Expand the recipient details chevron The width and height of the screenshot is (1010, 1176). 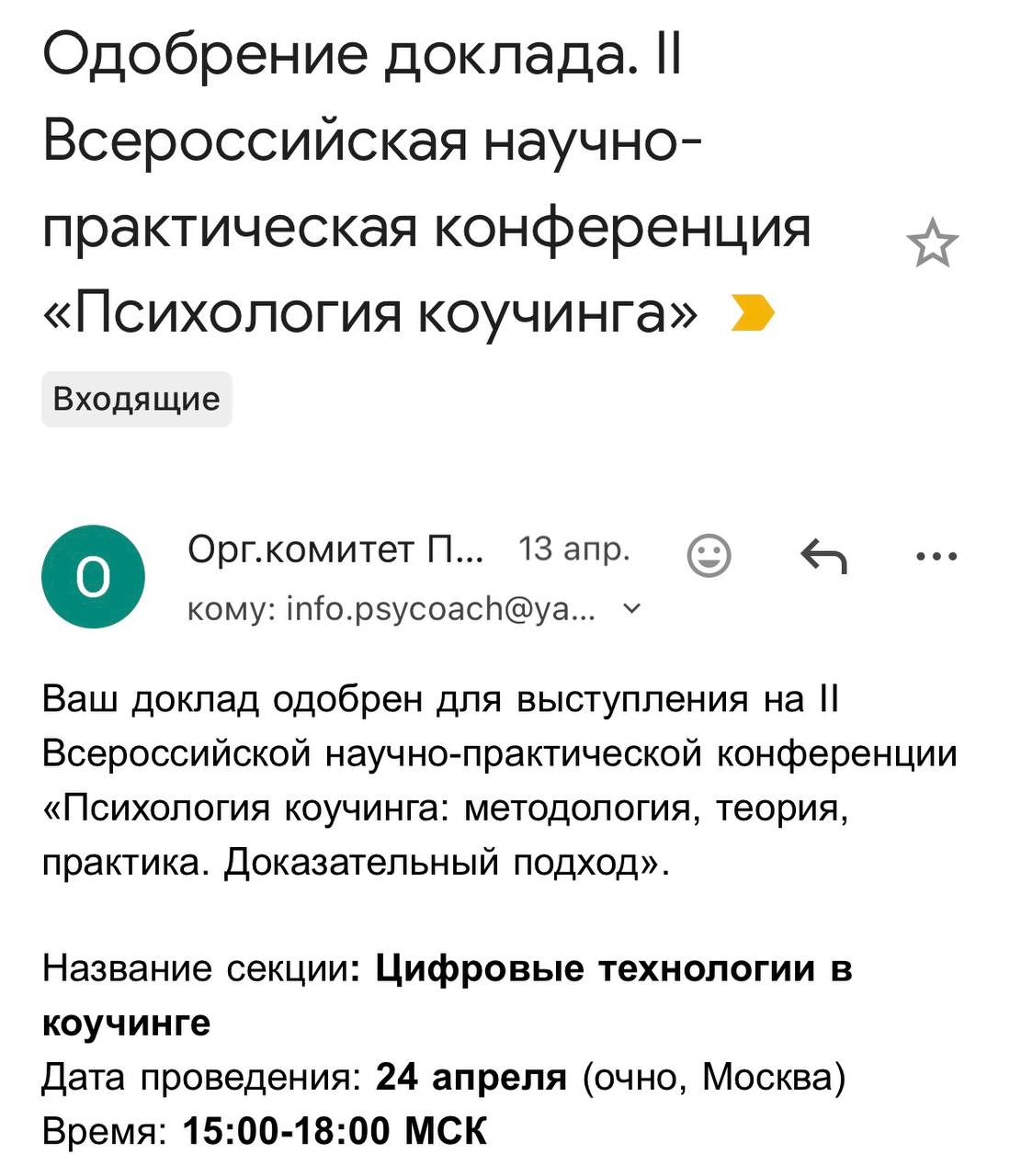[x=632, y=607]
